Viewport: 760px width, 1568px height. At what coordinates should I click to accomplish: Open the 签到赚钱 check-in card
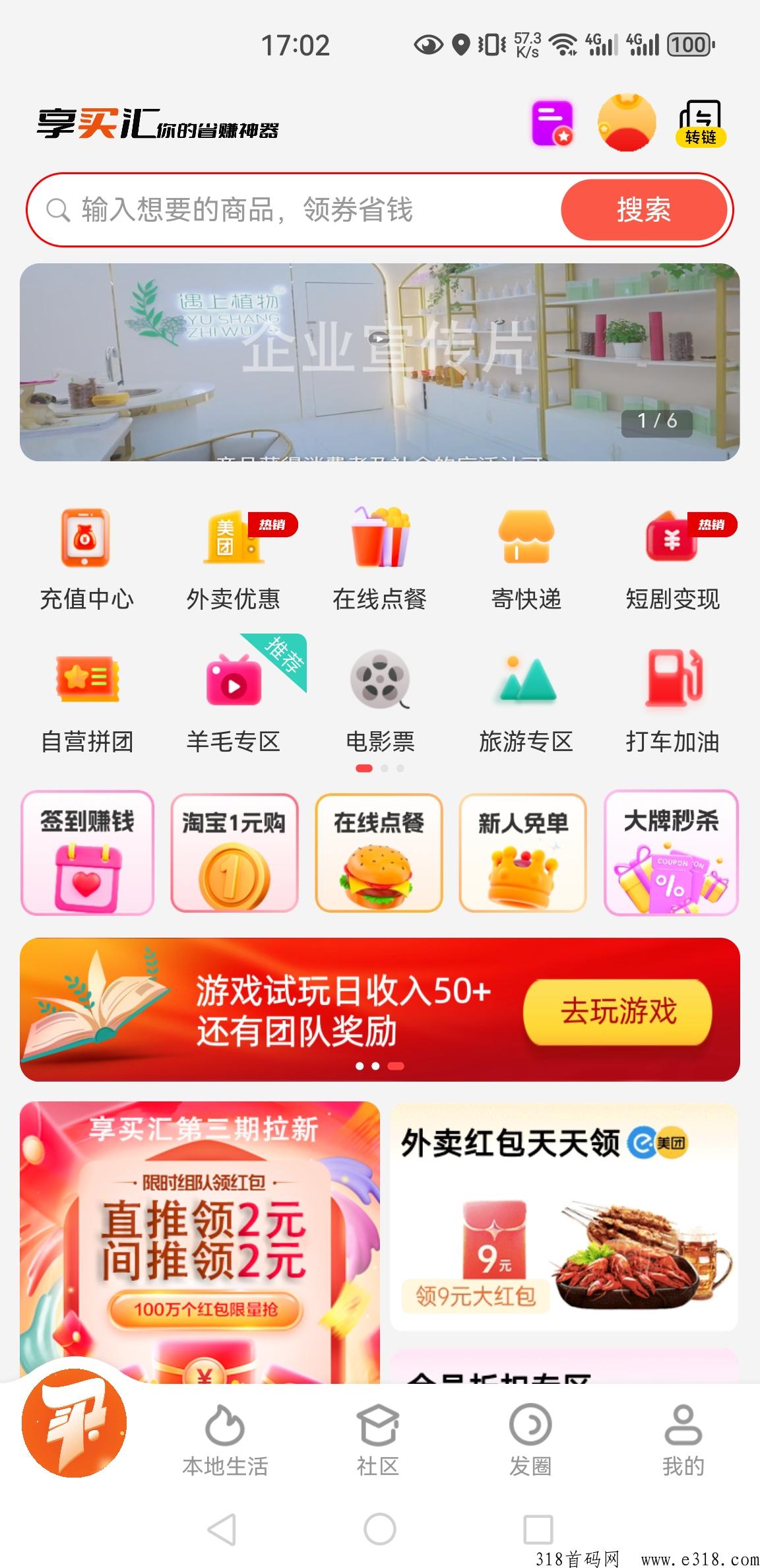(x=87, y=853)
